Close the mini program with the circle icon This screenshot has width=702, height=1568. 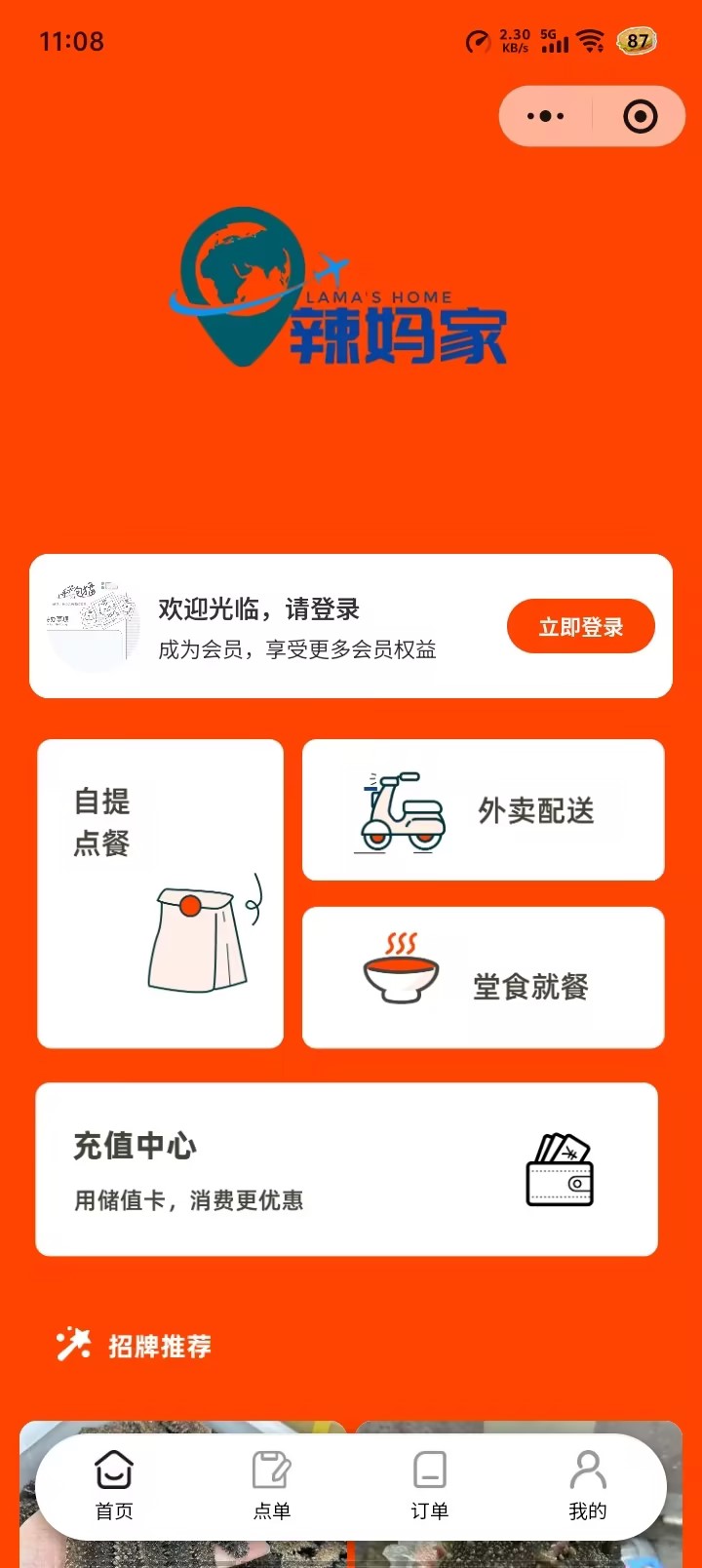(x=640, y=116)
